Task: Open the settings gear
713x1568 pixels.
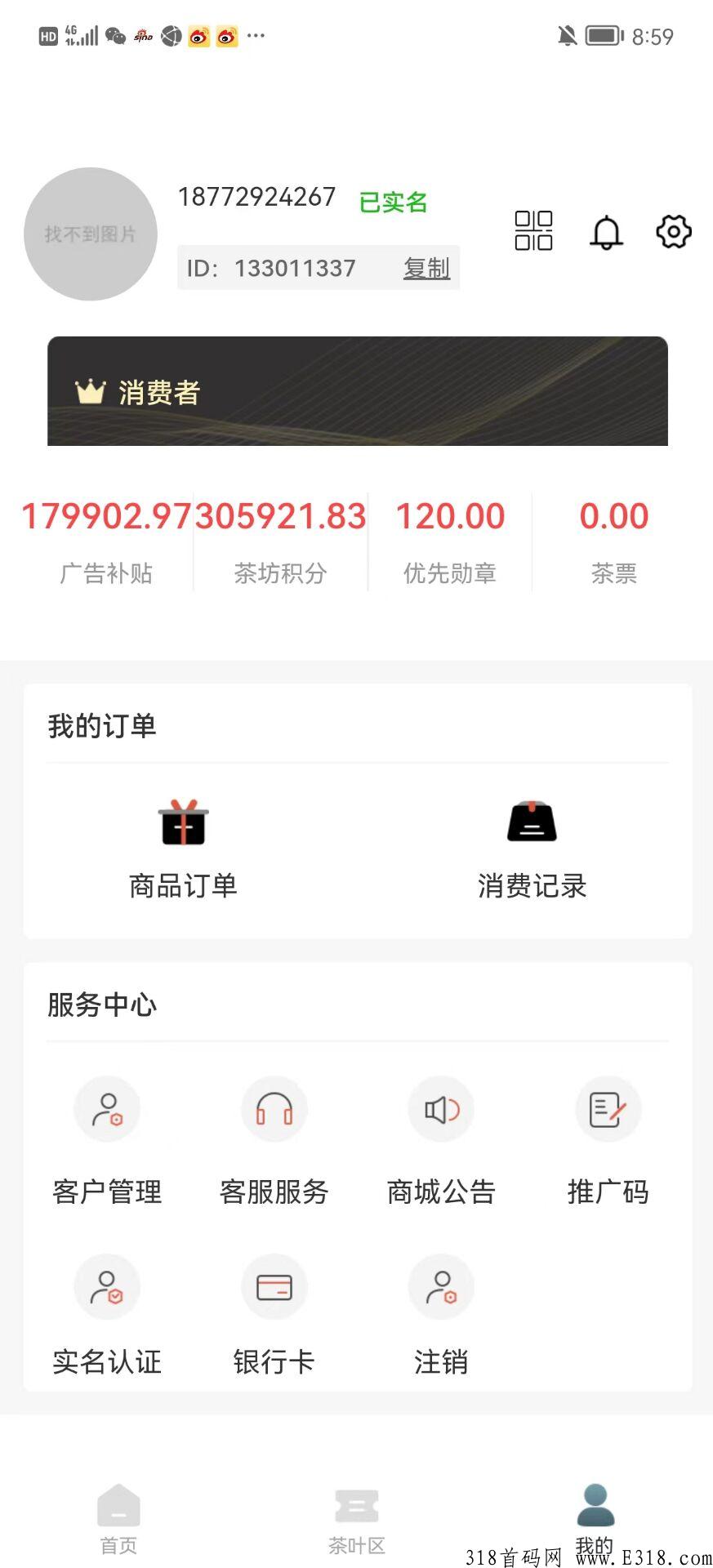Action: coord(674,232)
